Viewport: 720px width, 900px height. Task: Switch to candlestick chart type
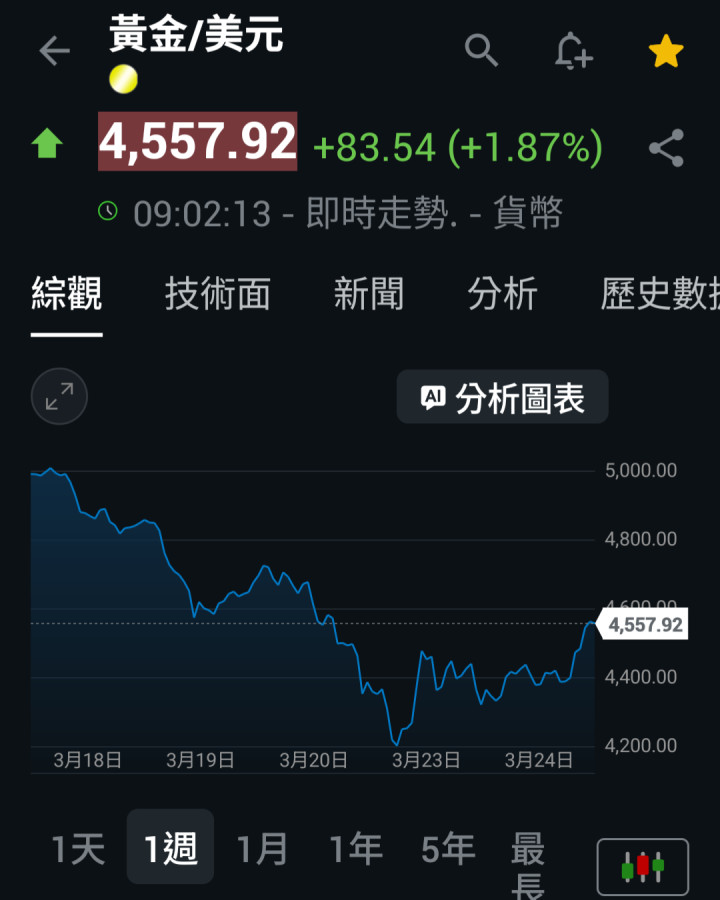pos(642,866)
